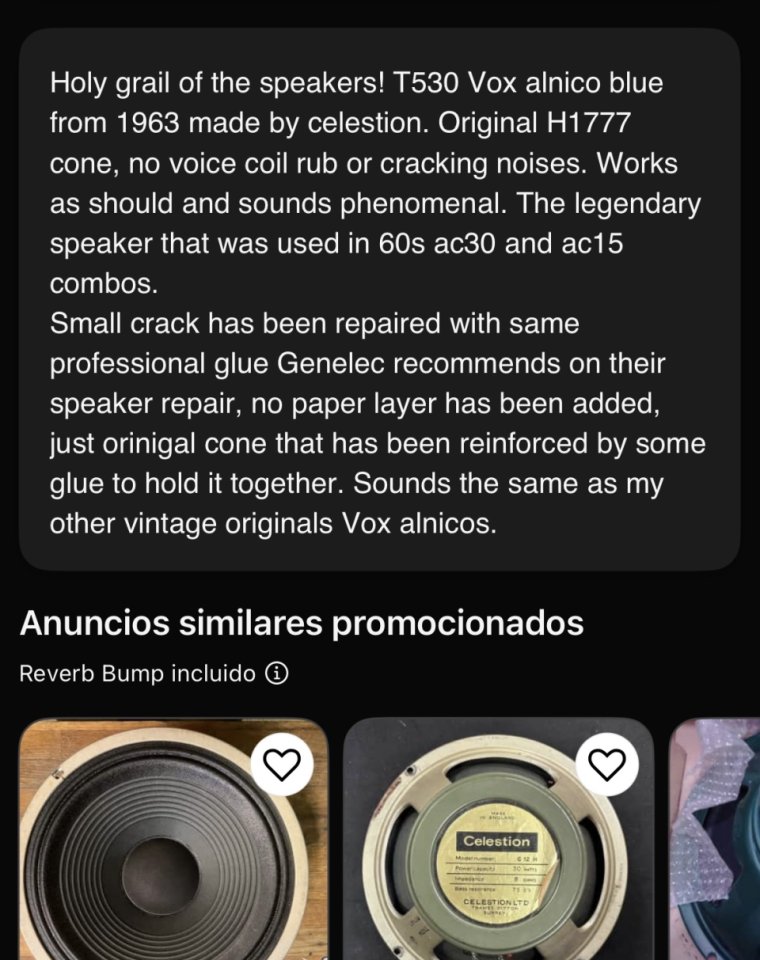Image resolution: width=760 pixels, height=960 pixels.
Task: Open the Reverb Bump info icon
Action: point(277,674)
